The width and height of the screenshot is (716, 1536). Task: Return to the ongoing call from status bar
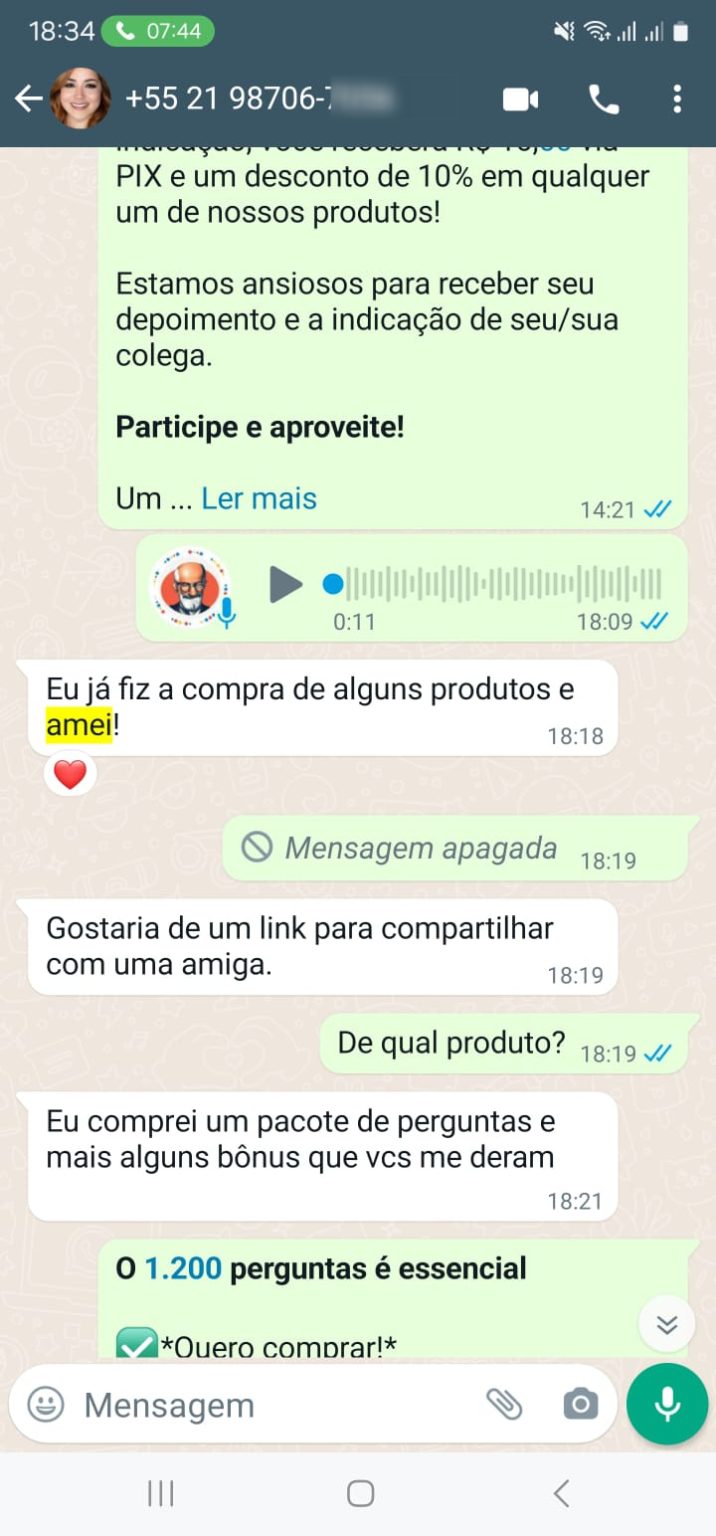point(157,31)
